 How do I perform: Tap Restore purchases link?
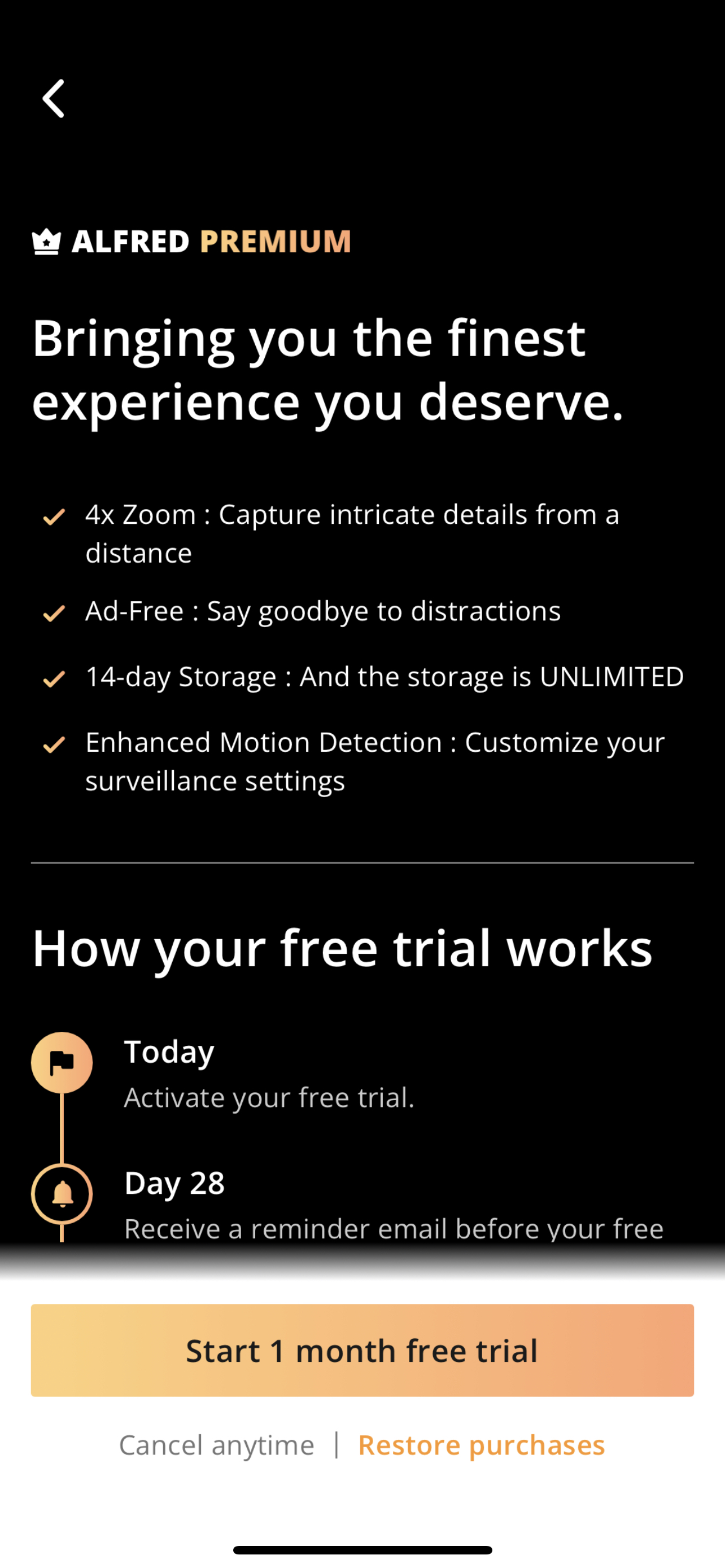coord(481,1445)
